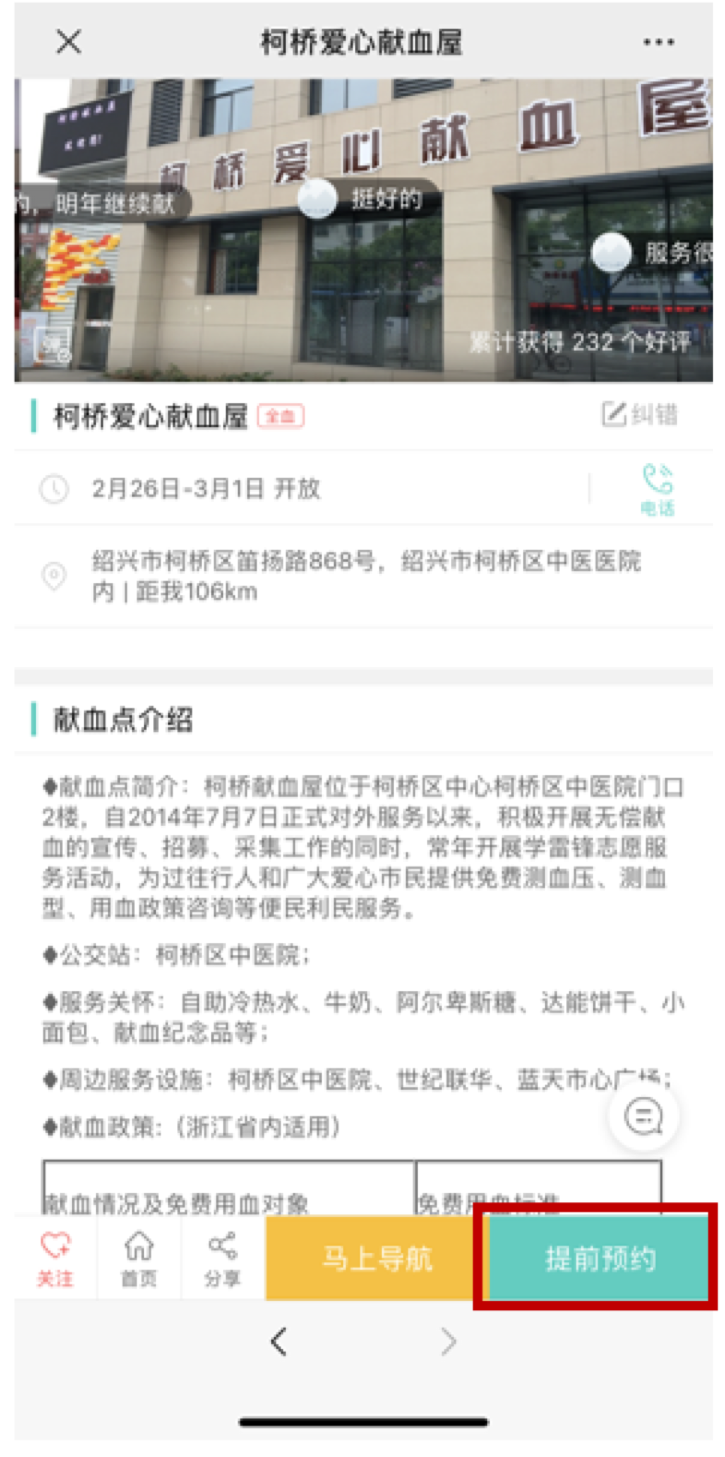Book ahead with 提前预约
This screenshot has width=725, height=1457.
coord(599,1258)
